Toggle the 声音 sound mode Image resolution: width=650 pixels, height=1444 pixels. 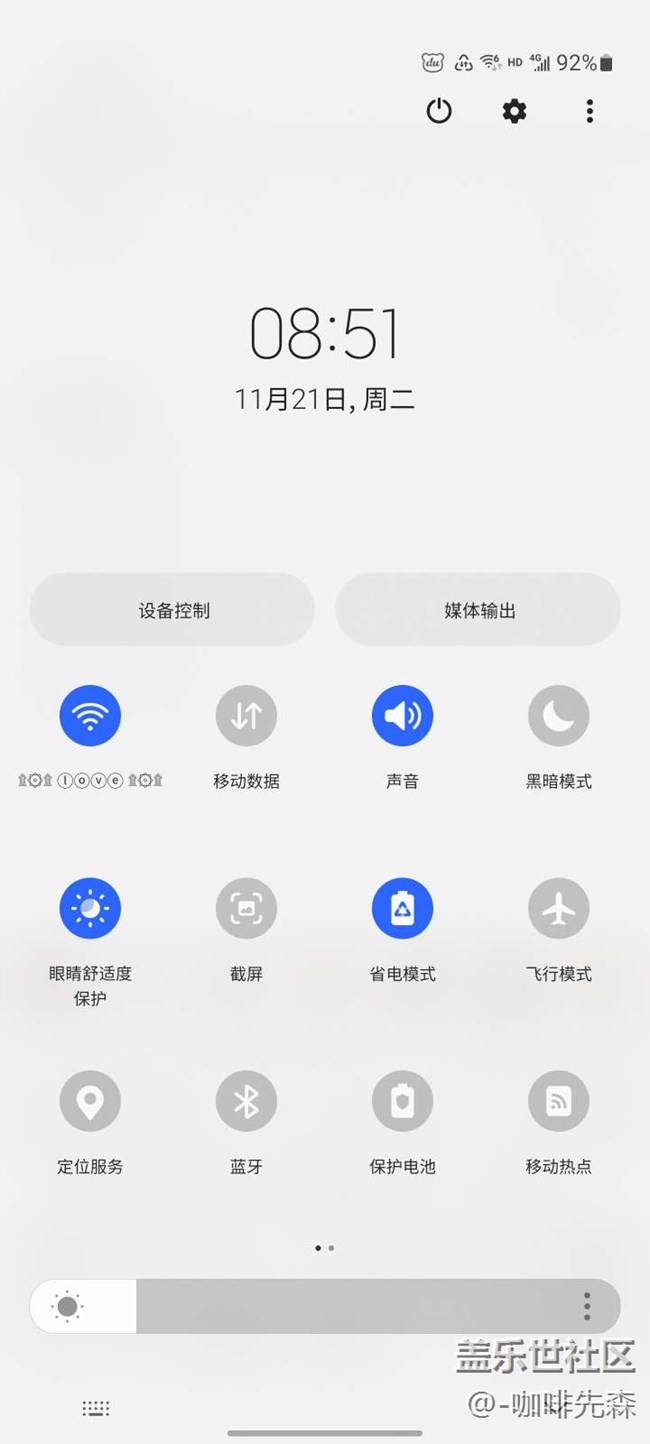point(402,716)
